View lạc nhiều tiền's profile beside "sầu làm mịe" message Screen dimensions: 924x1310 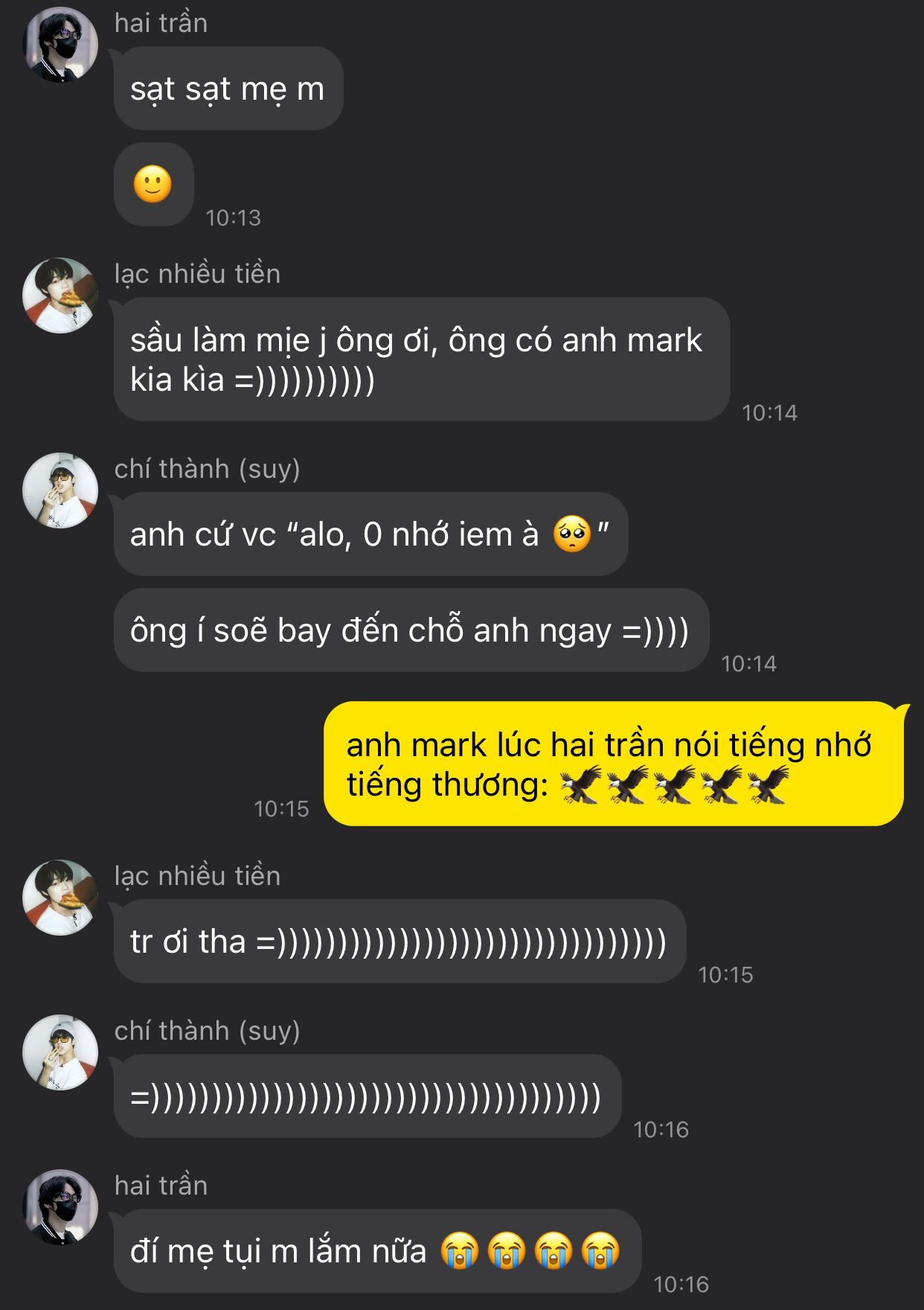60,295
